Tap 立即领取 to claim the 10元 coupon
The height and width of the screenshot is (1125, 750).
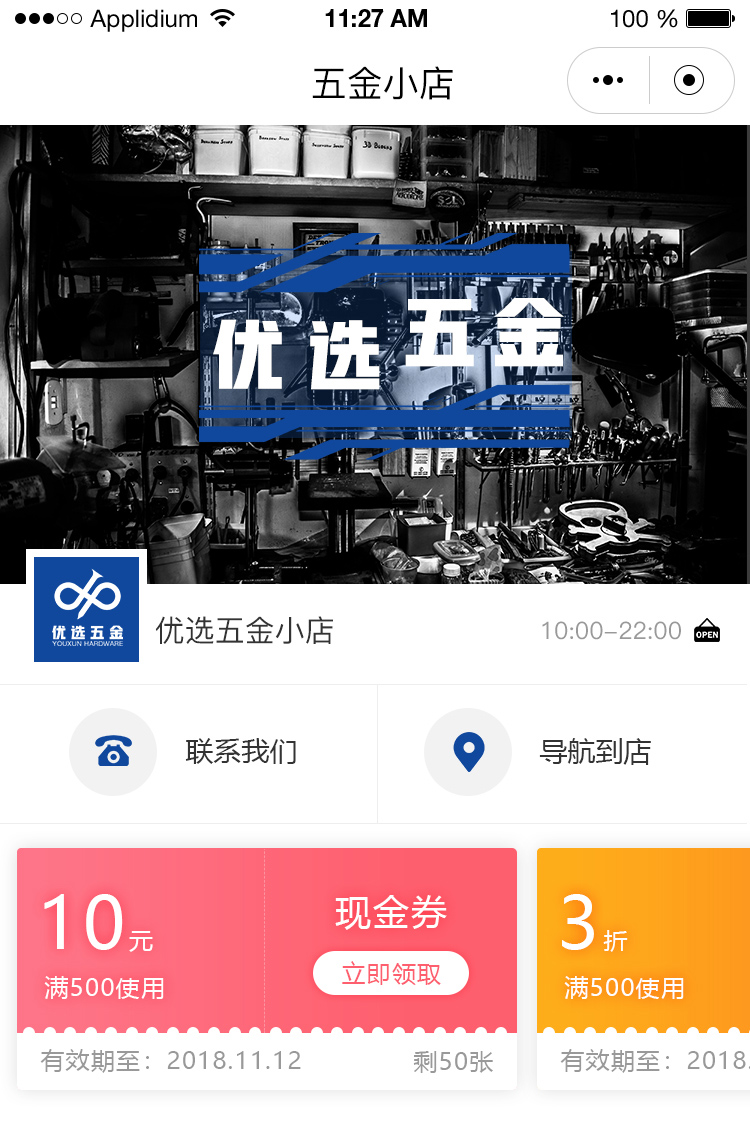(391, 972)
